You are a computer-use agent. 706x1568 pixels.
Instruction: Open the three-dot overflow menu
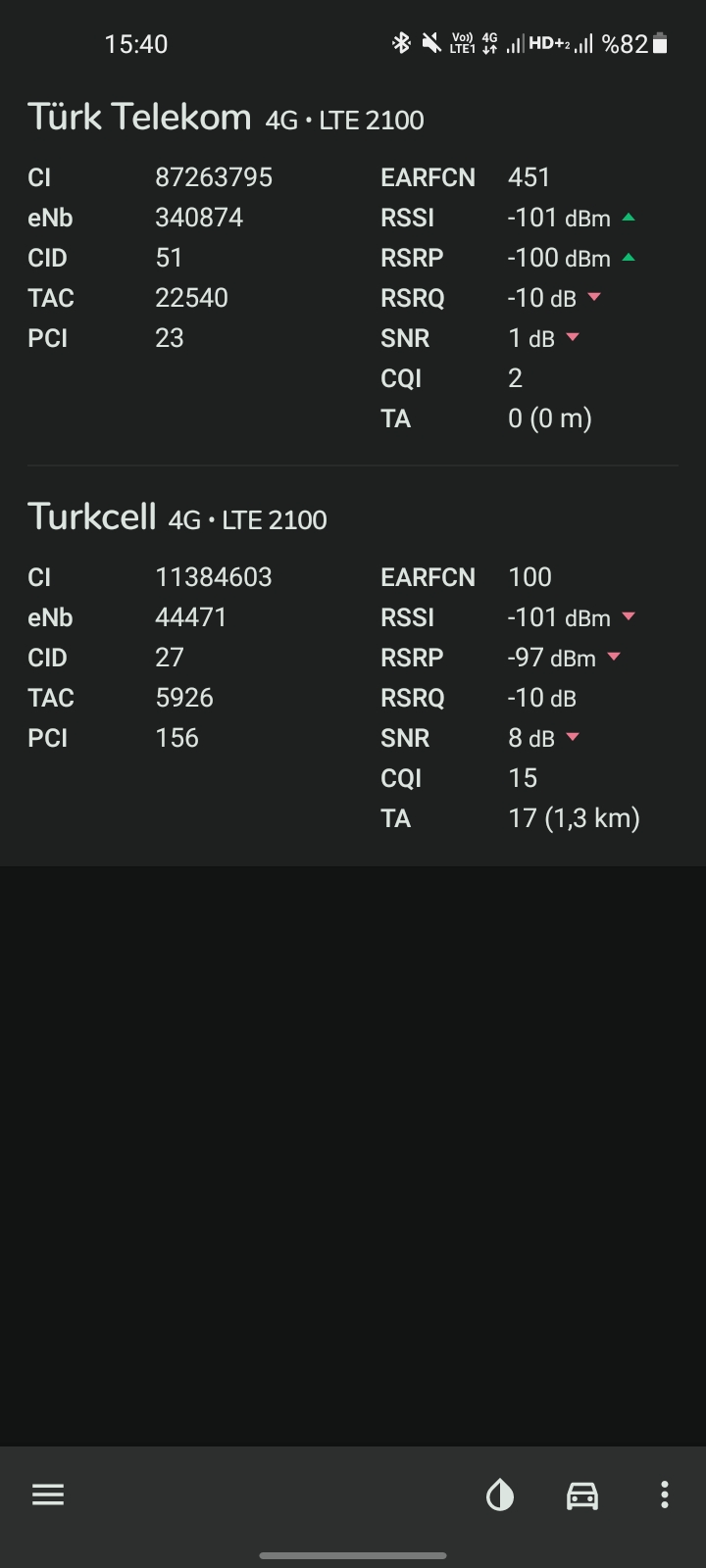(665, 1494)
